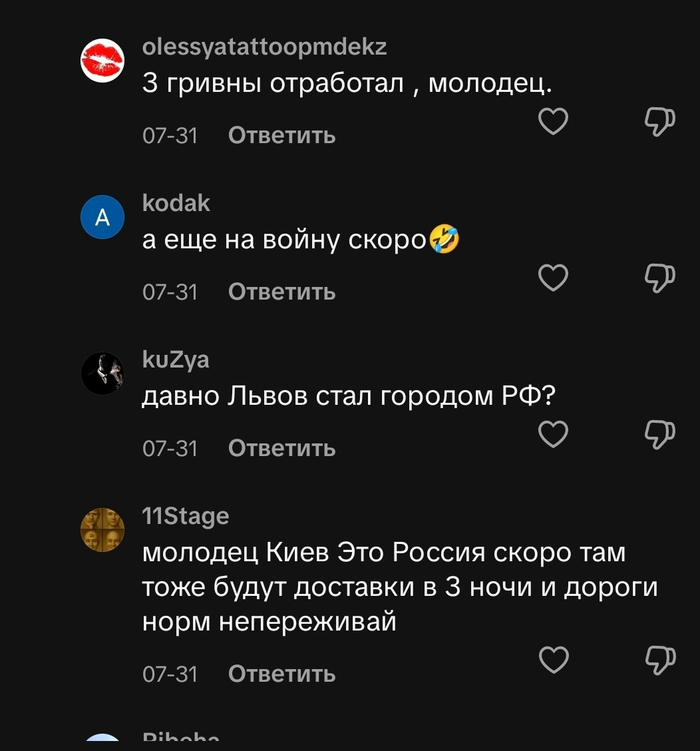Open kuZya's profile avatar
Viewport: 700px width, 751px height.
coord(101,374)
